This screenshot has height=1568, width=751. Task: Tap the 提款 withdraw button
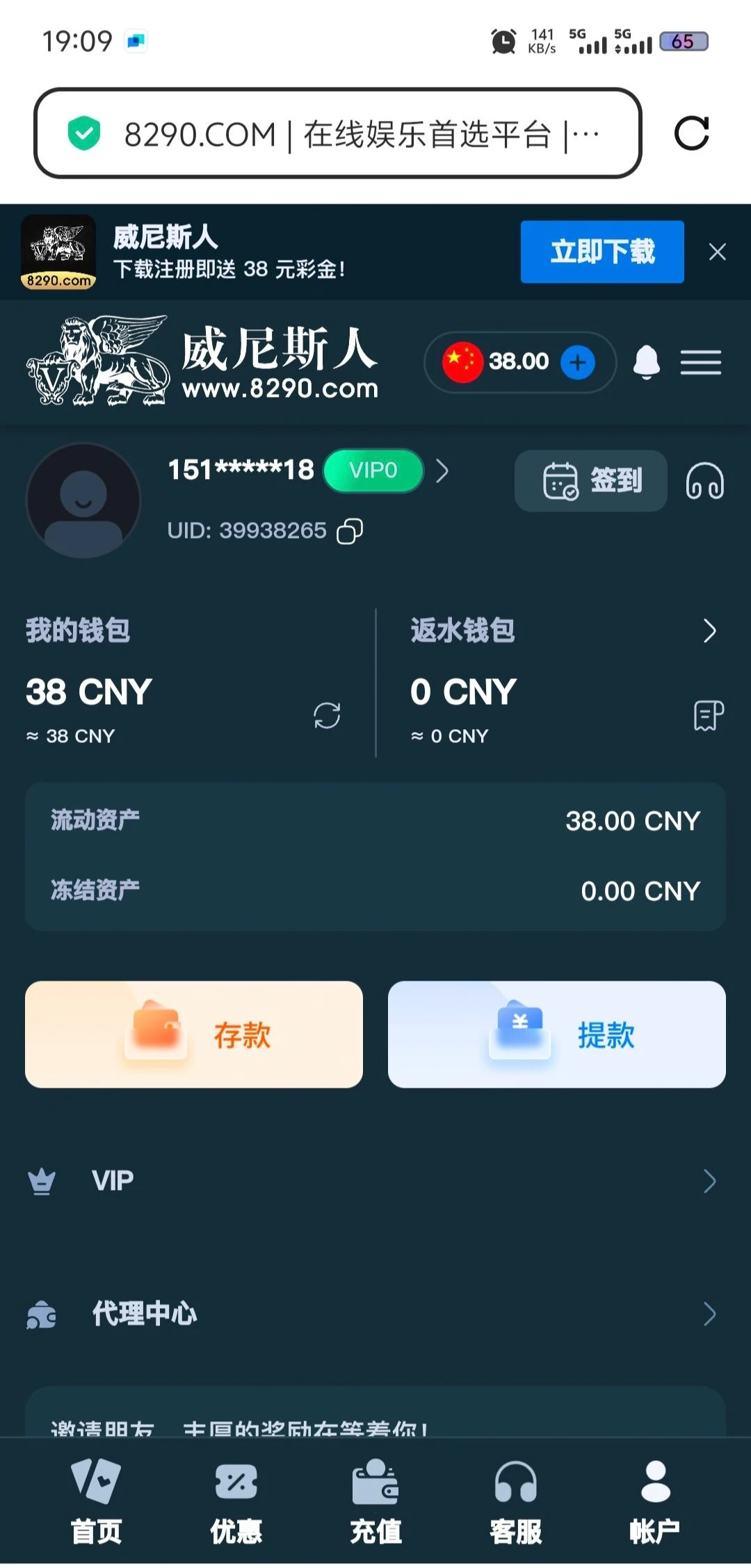556,1034
